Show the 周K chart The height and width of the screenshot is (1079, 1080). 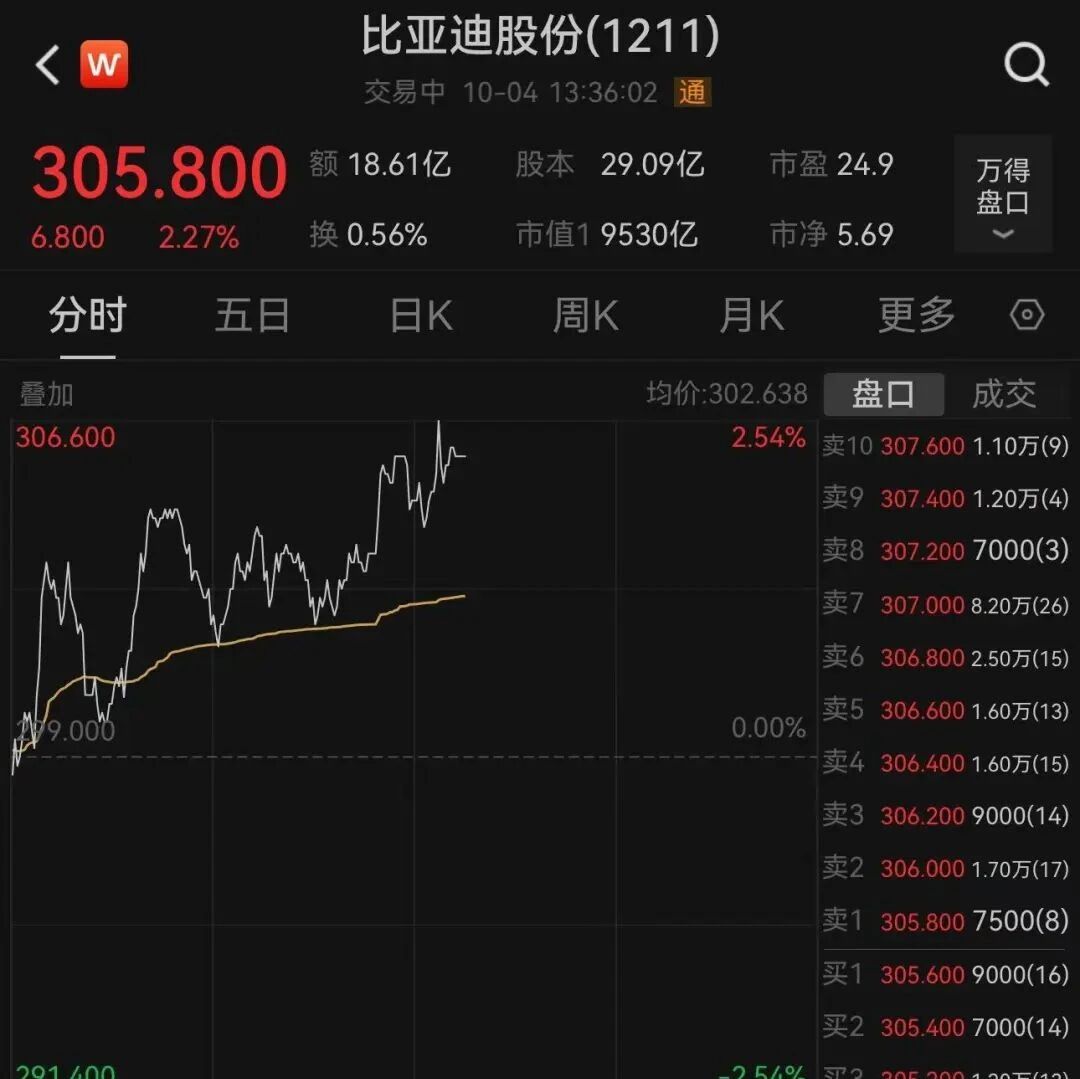585,315
